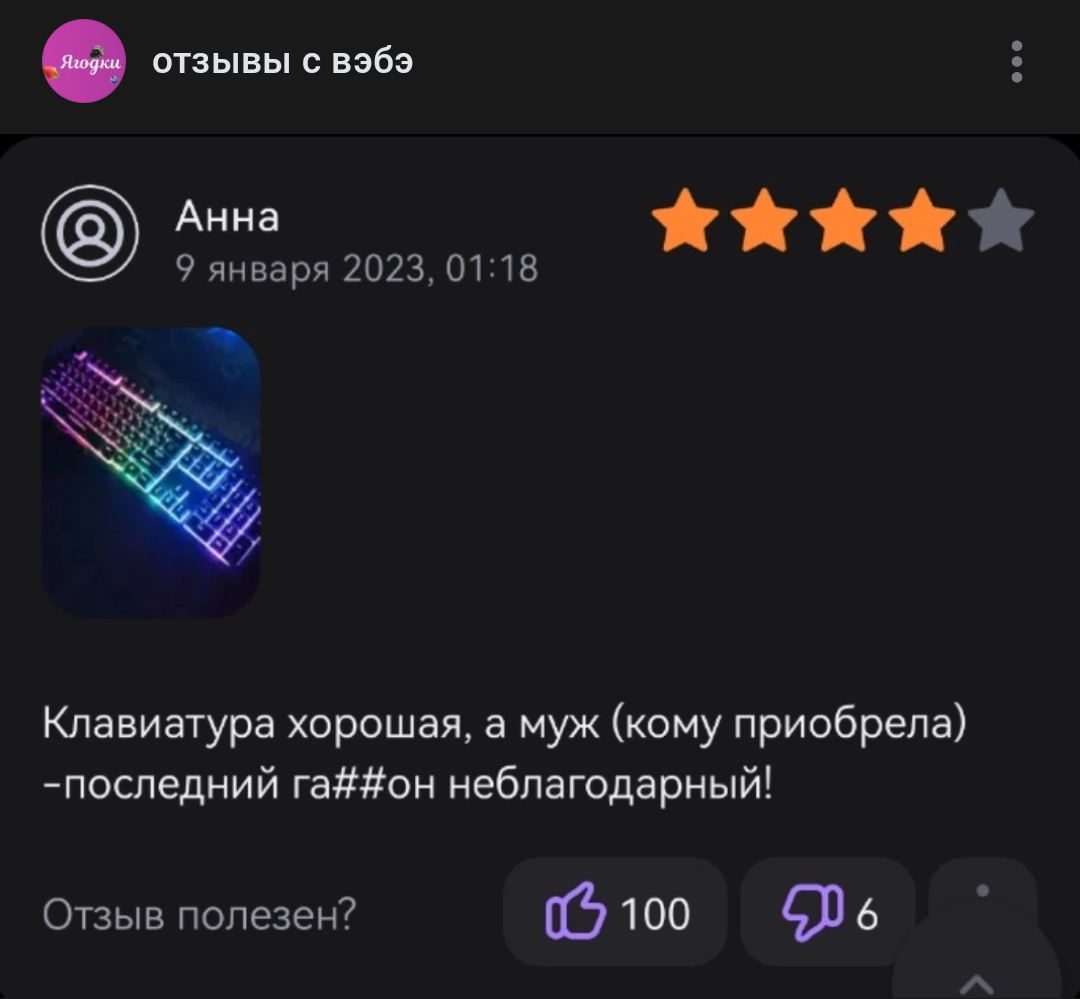Open the Ягодки group avatar

(83, 62)
